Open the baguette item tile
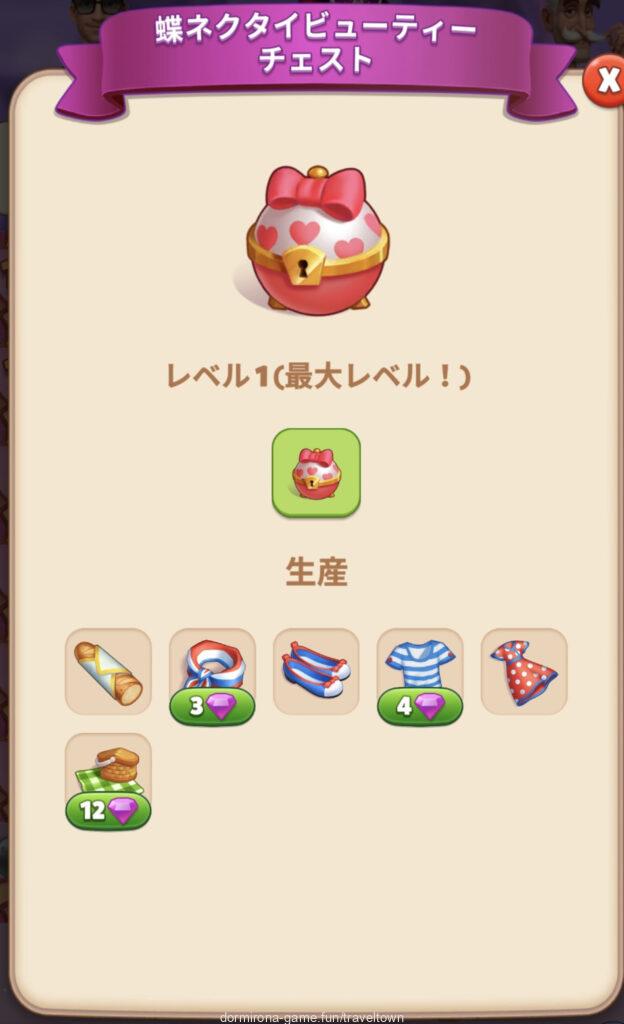624x1024 pixels. [108, 671]
